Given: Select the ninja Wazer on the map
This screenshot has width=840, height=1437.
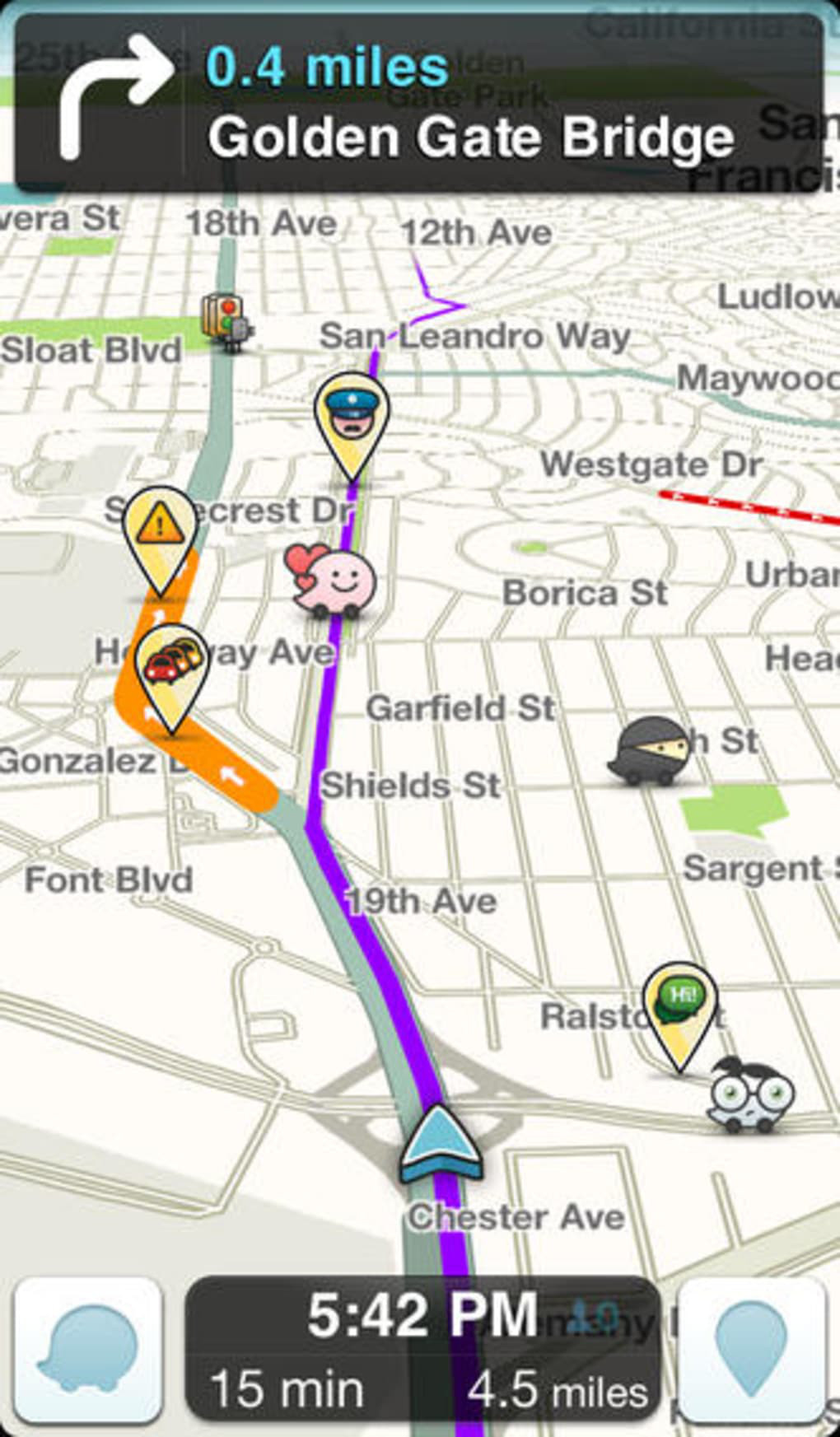Looking at the screenshot, I should [x=651, y=750].
